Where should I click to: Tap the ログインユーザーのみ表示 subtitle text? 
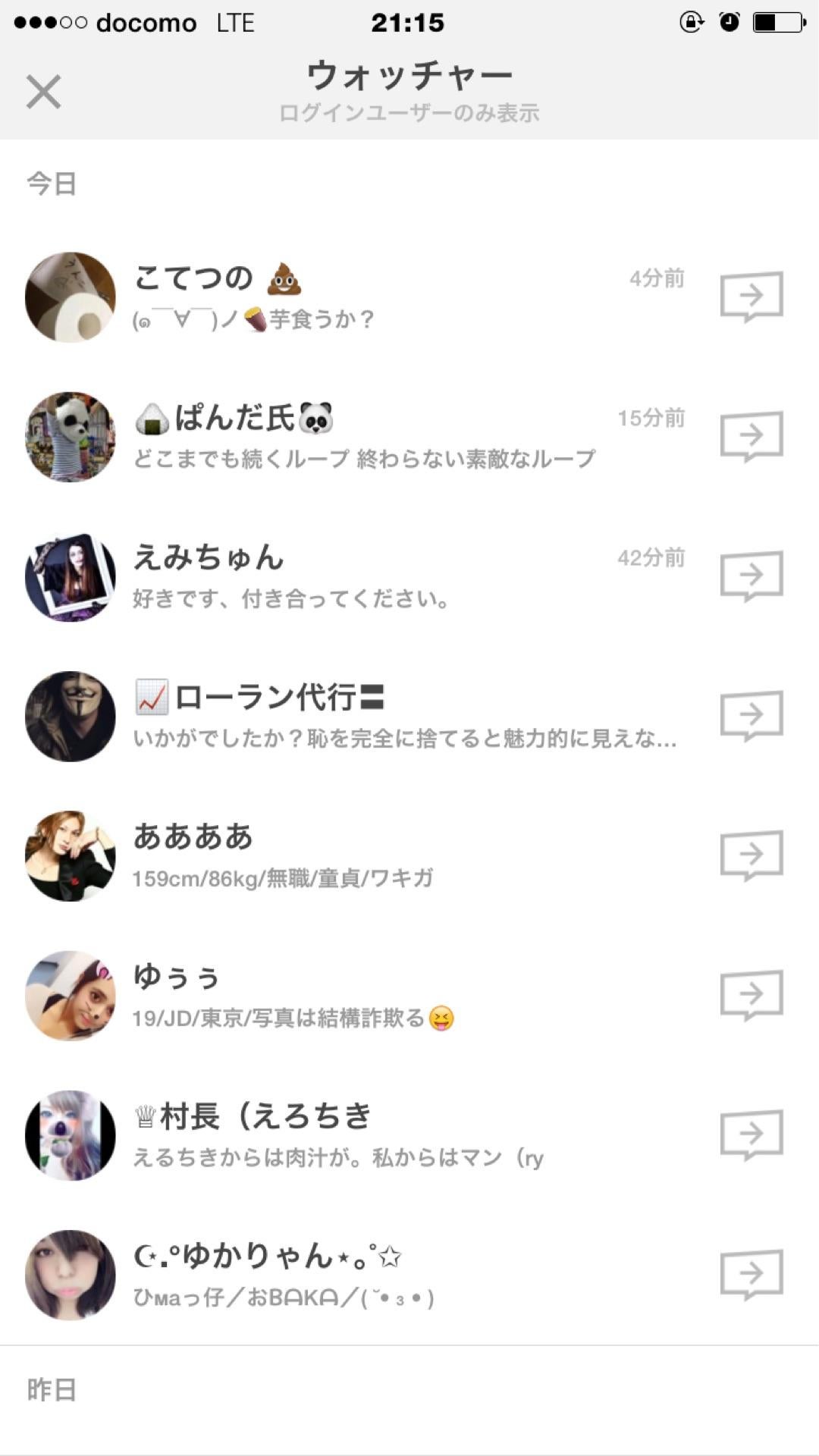409,112
